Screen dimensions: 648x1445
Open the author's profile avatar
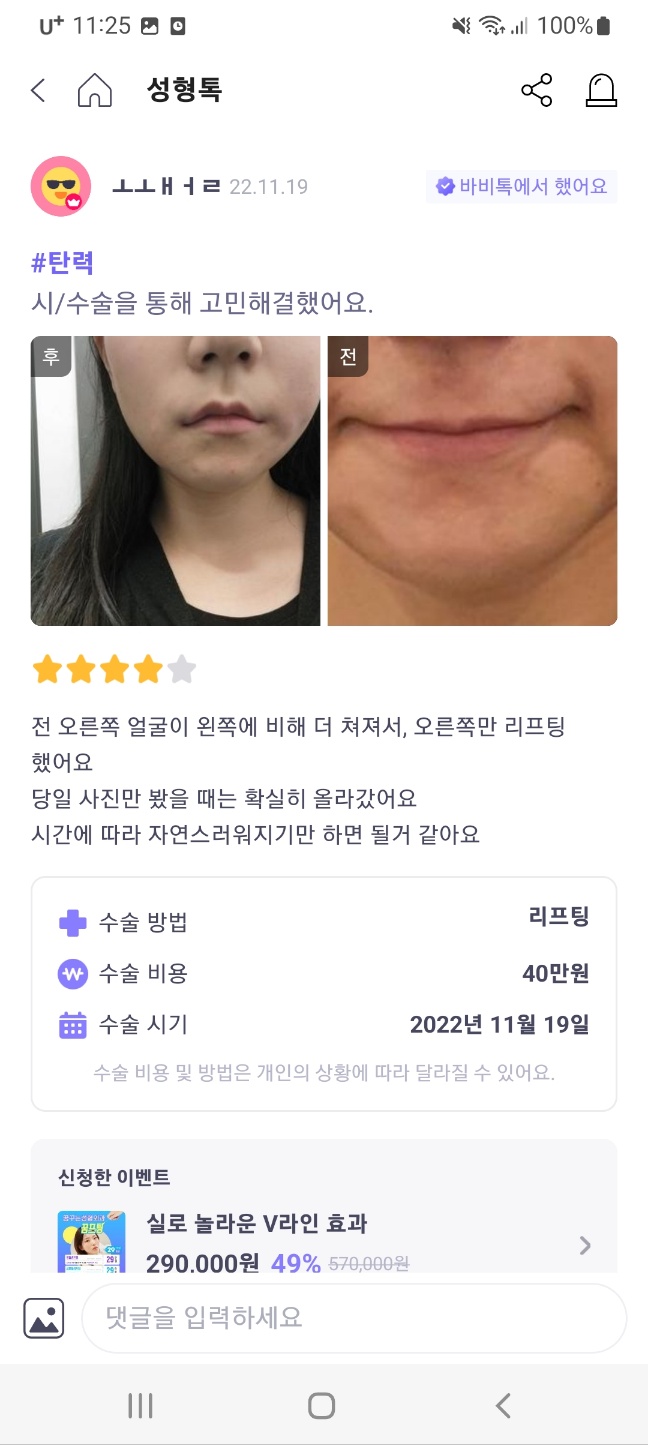(x=61, y=186)
